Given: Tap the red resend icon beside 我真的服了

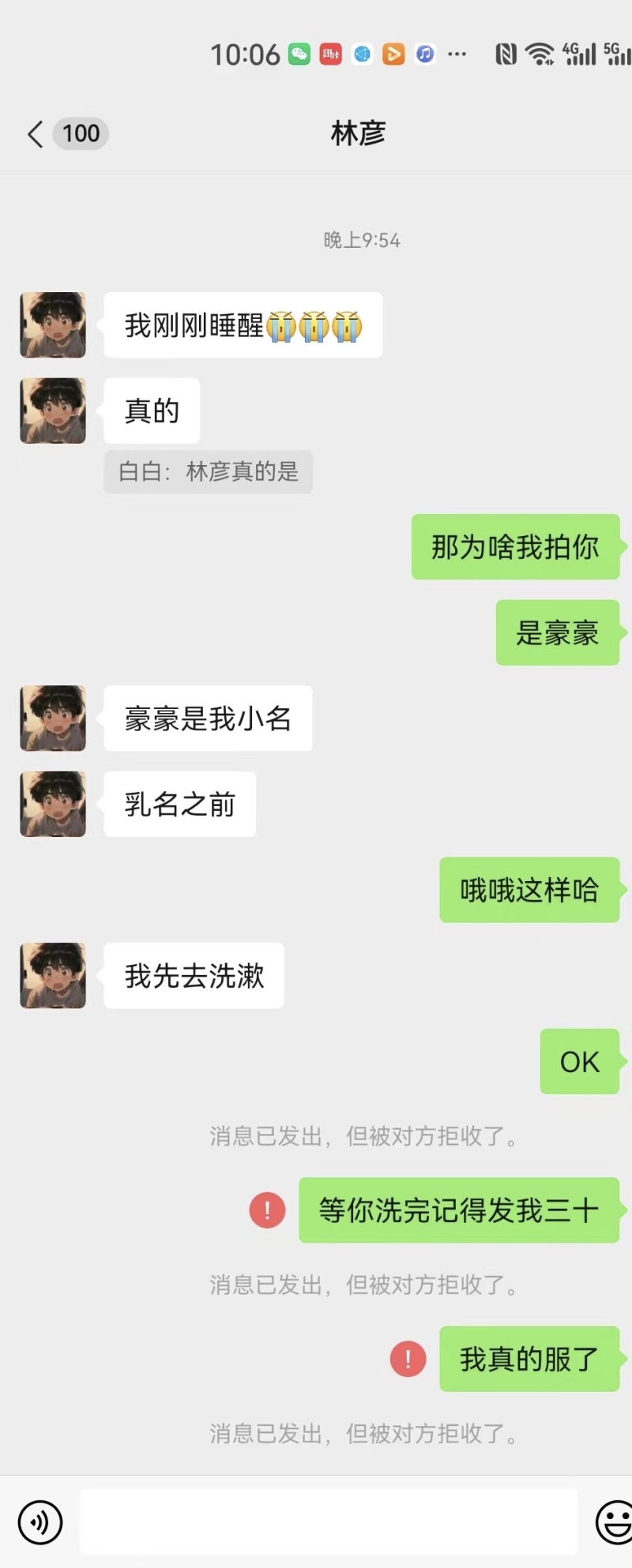Looking at the screenshot, I should pos(408,1359).
